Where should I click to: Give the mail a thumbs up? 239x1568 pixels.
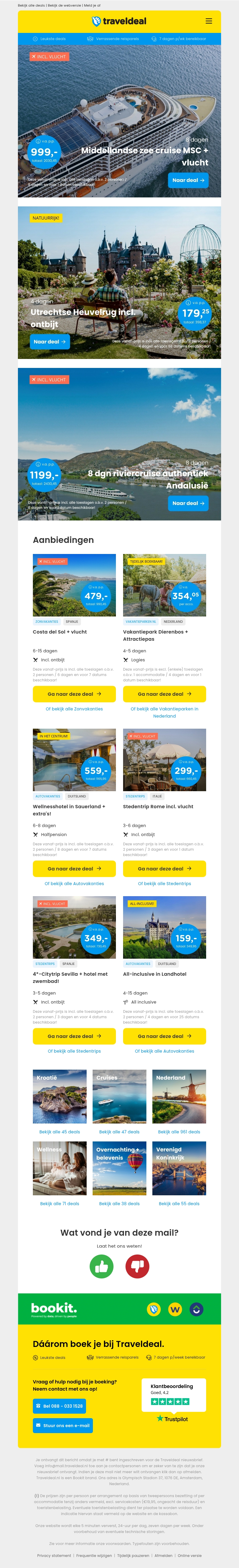[102, 1266]
